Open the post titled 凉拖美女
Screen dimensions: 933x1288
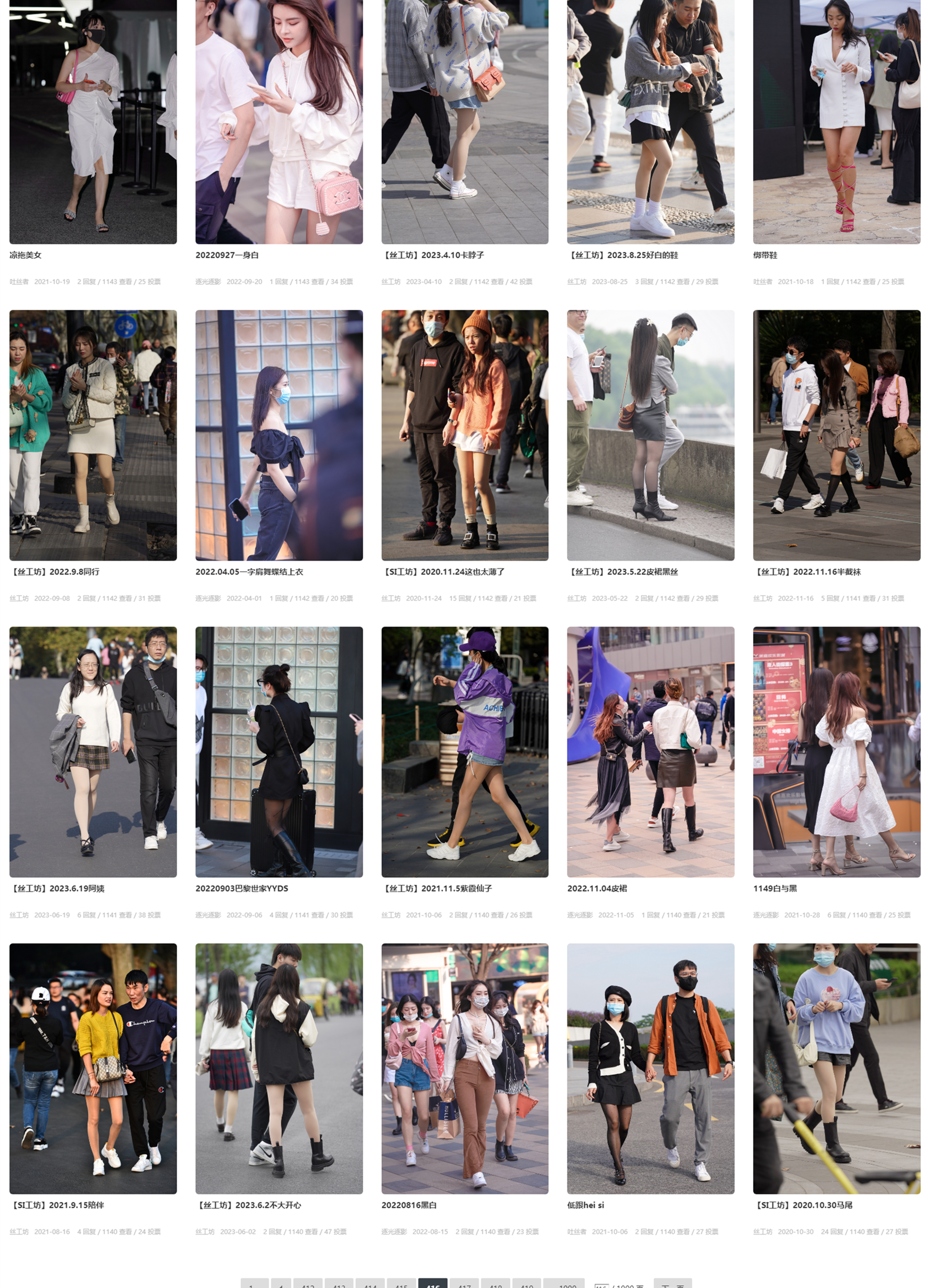pos(26,255)
